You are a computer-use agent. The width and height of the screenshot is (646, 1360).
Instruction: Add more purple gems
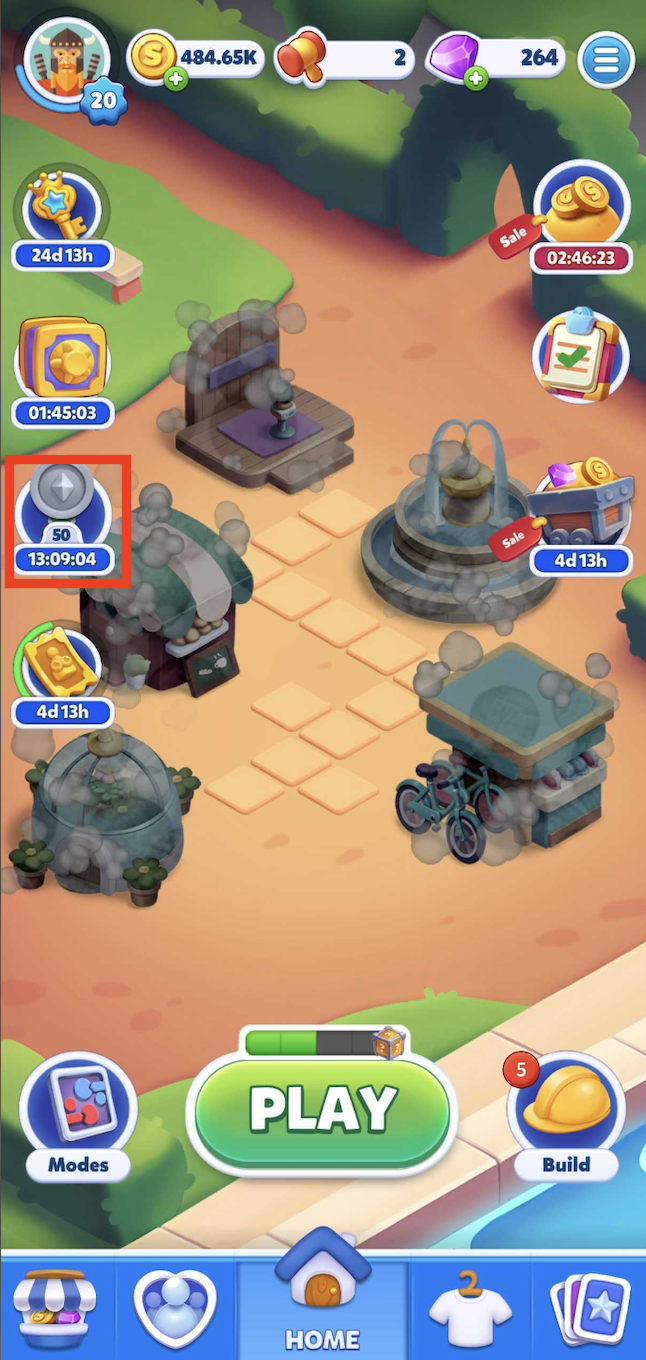click(x=476, y=79)
